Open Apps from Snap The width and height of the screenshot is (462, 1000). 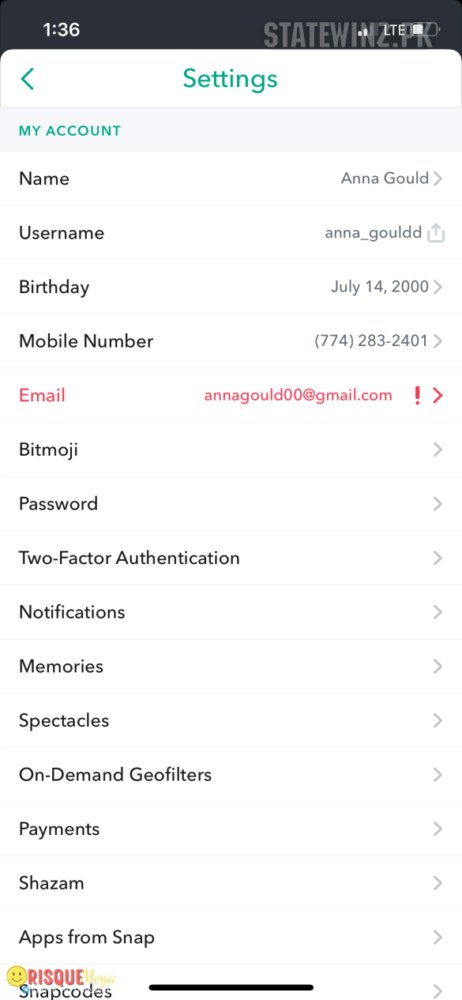click(x=231, y=938)
